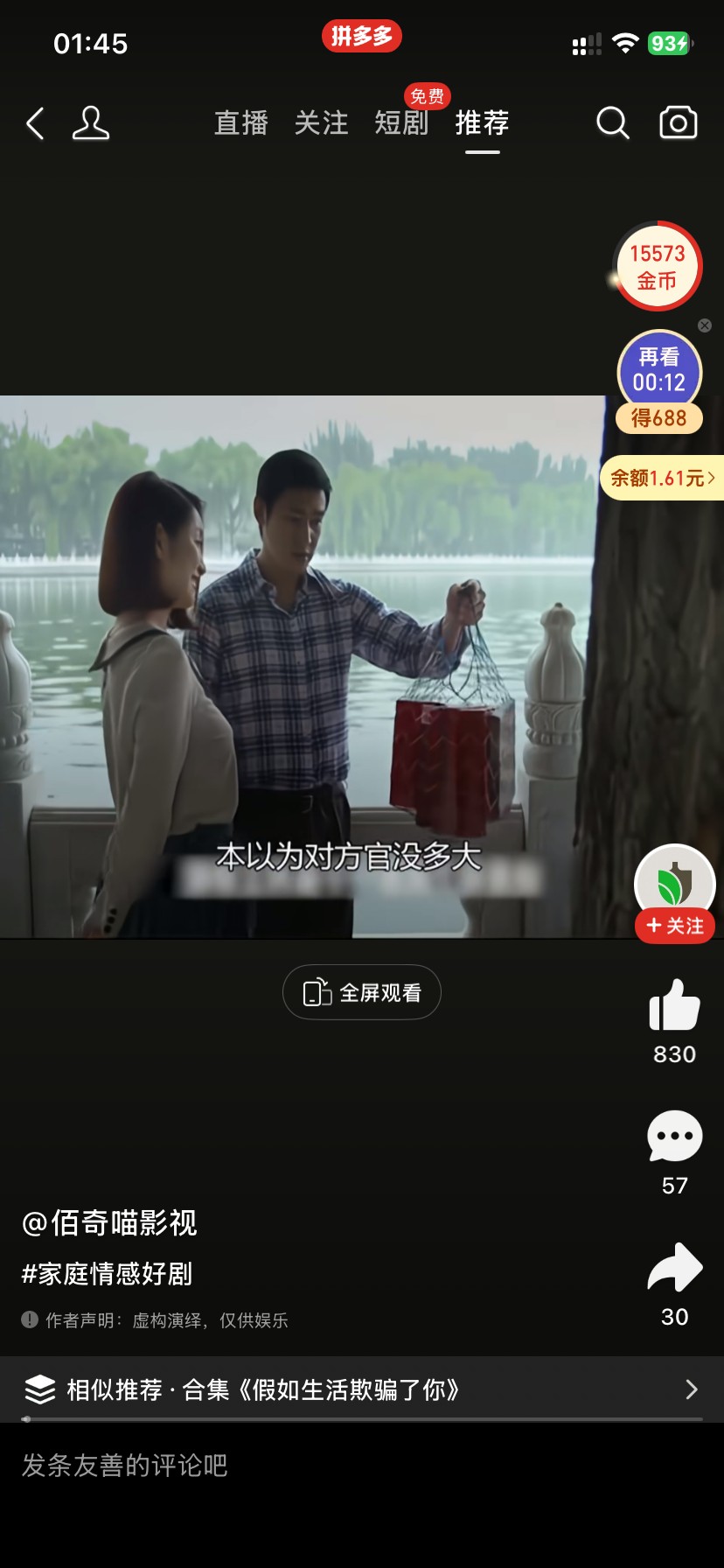Open the user profile icon
724x1568 pixels.
click(x=91, y=123)
